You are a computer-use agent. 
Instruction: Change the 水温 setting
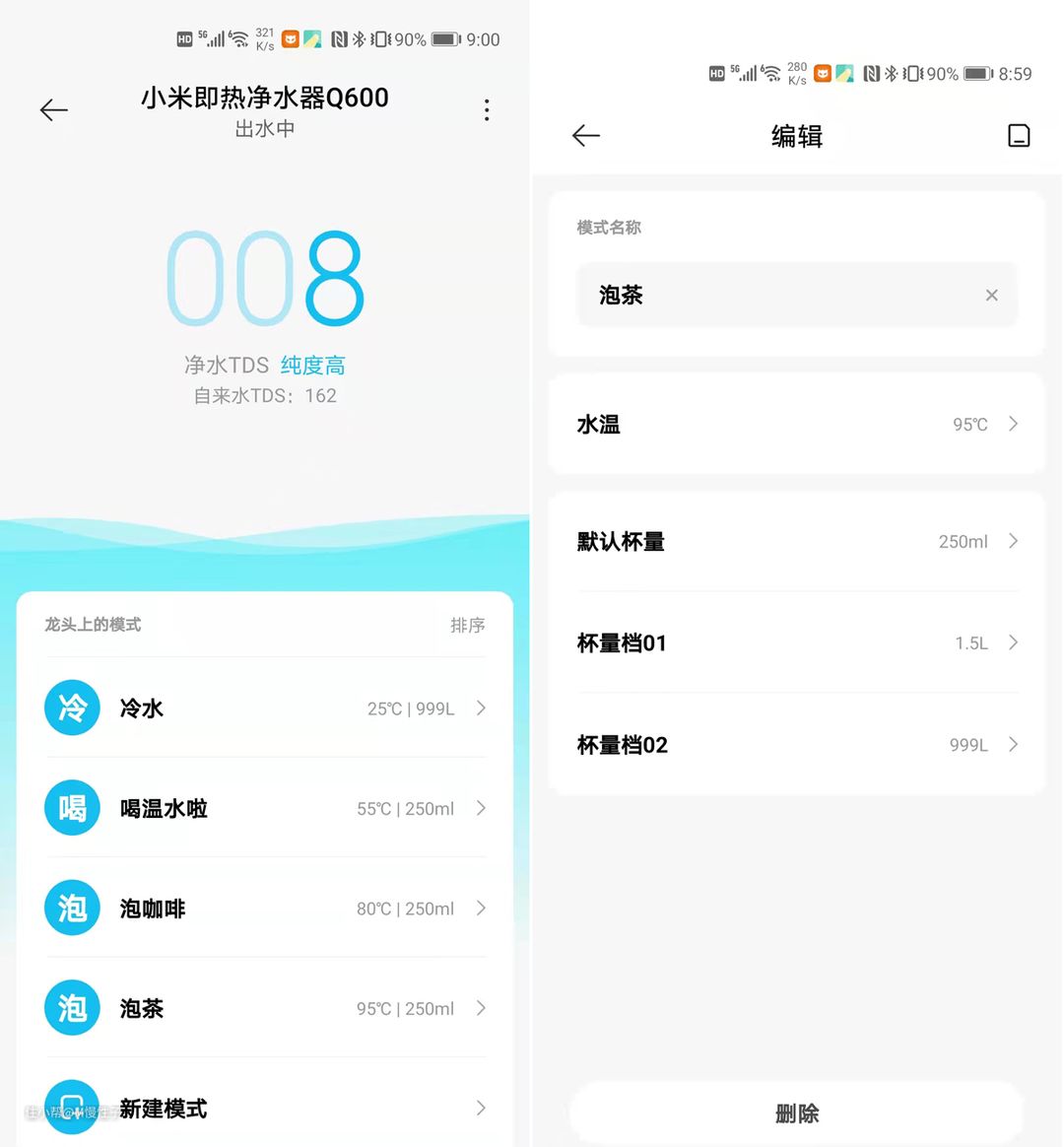pyautogui.click(x=796, y=425)
